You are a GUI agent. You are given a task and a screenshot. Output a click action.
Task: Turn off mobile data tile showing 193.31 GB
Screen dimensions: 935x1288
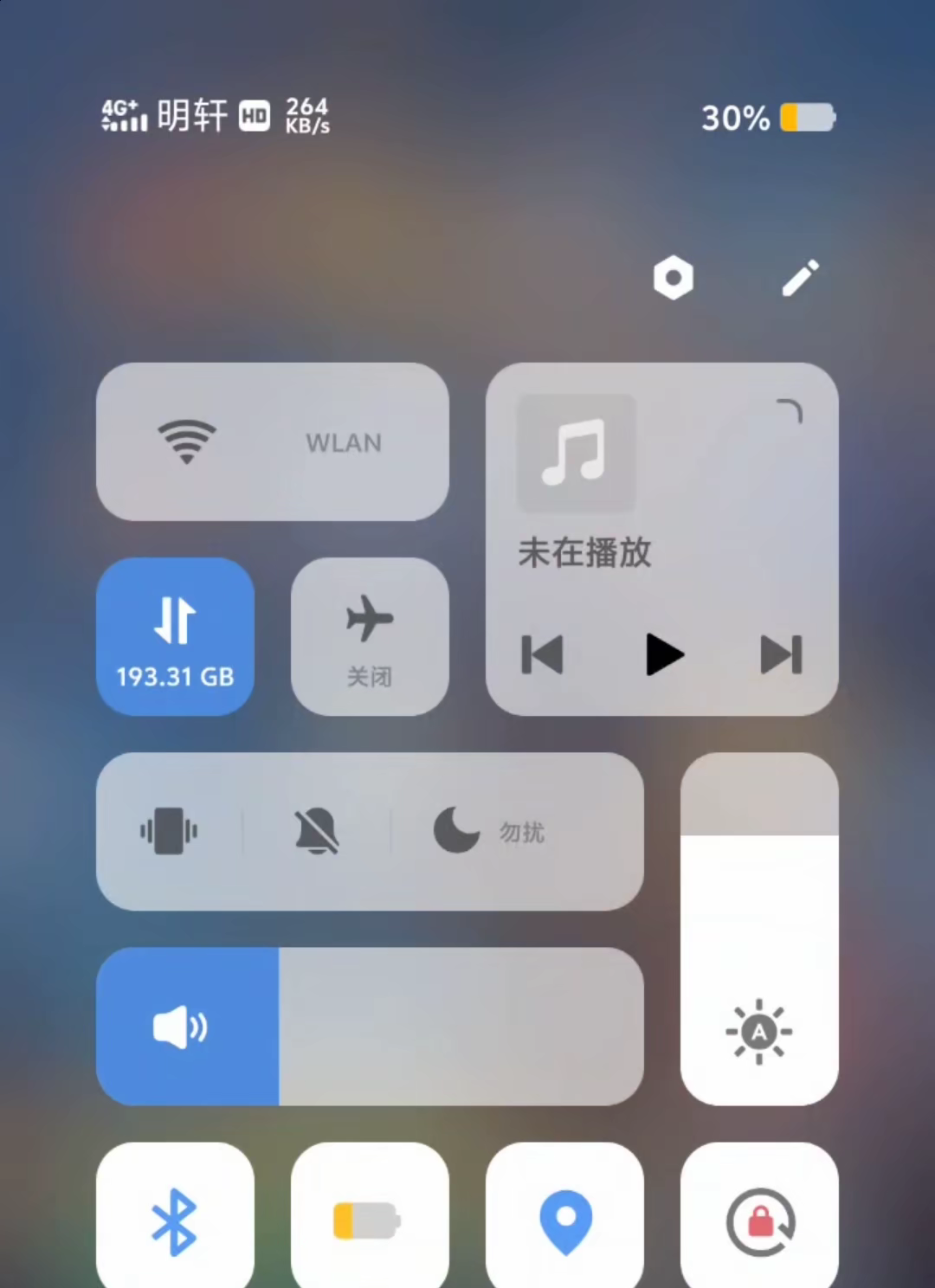(175, 636)
